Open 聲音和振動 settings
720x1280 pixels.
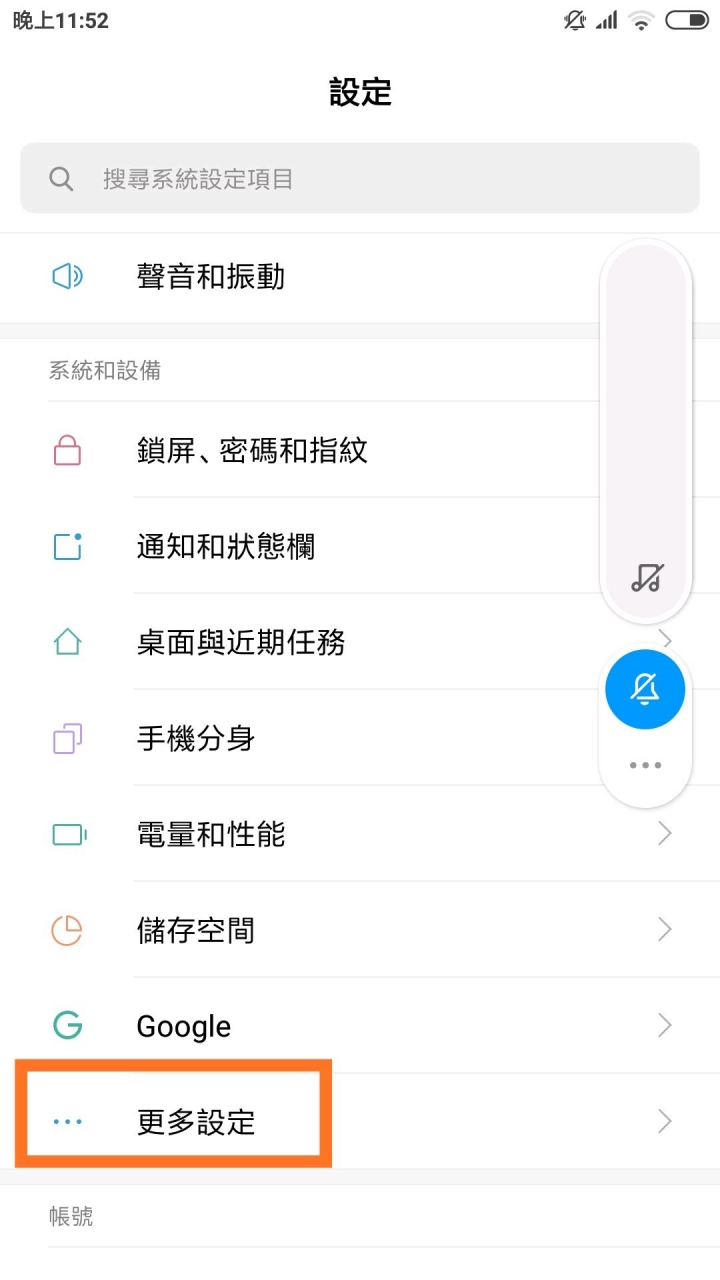(360, 277)
